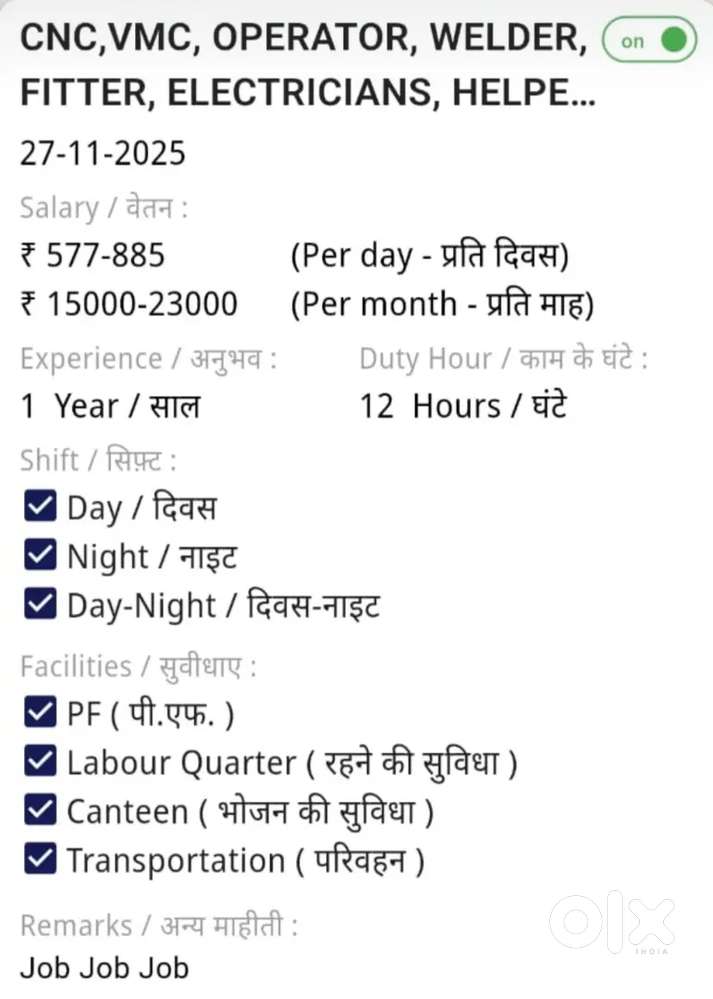Uncheck the Night shift checkbox
This screenshot has width=713, height=999.
tap(39, 556)
